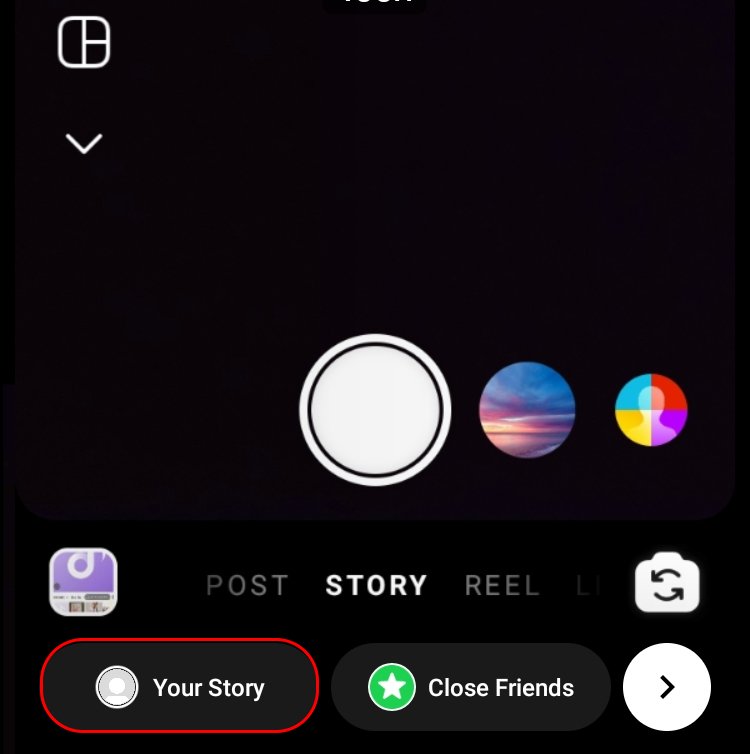
Task: Open the gallery thumbnail
Action: (84, 582)
